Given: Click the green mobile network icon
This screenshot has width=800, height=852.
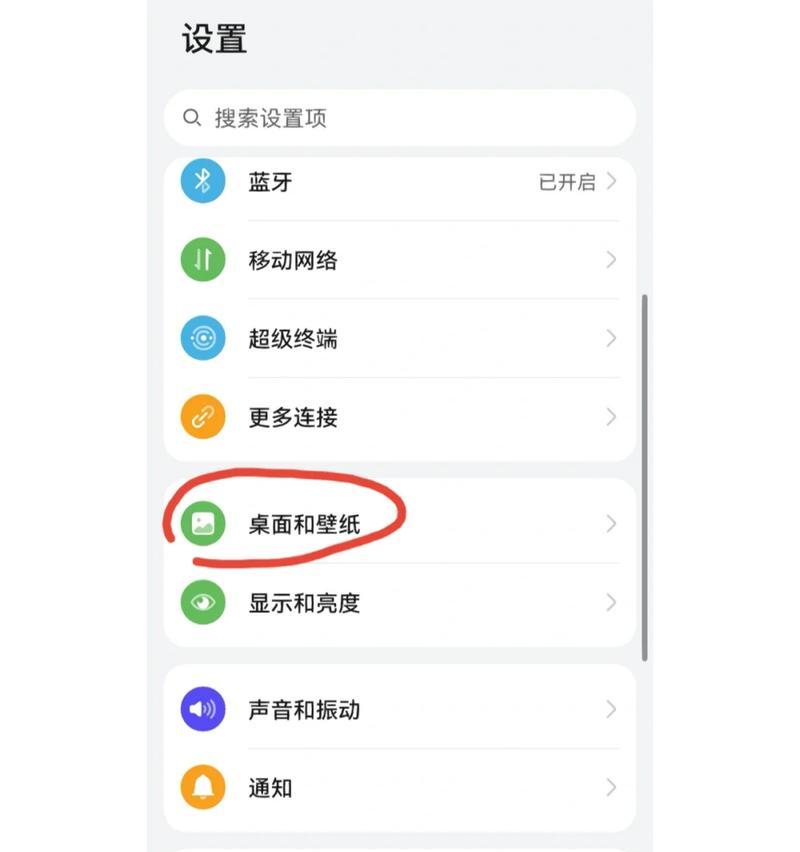Looking at the screenshot, I should click(x=203, y=259).
